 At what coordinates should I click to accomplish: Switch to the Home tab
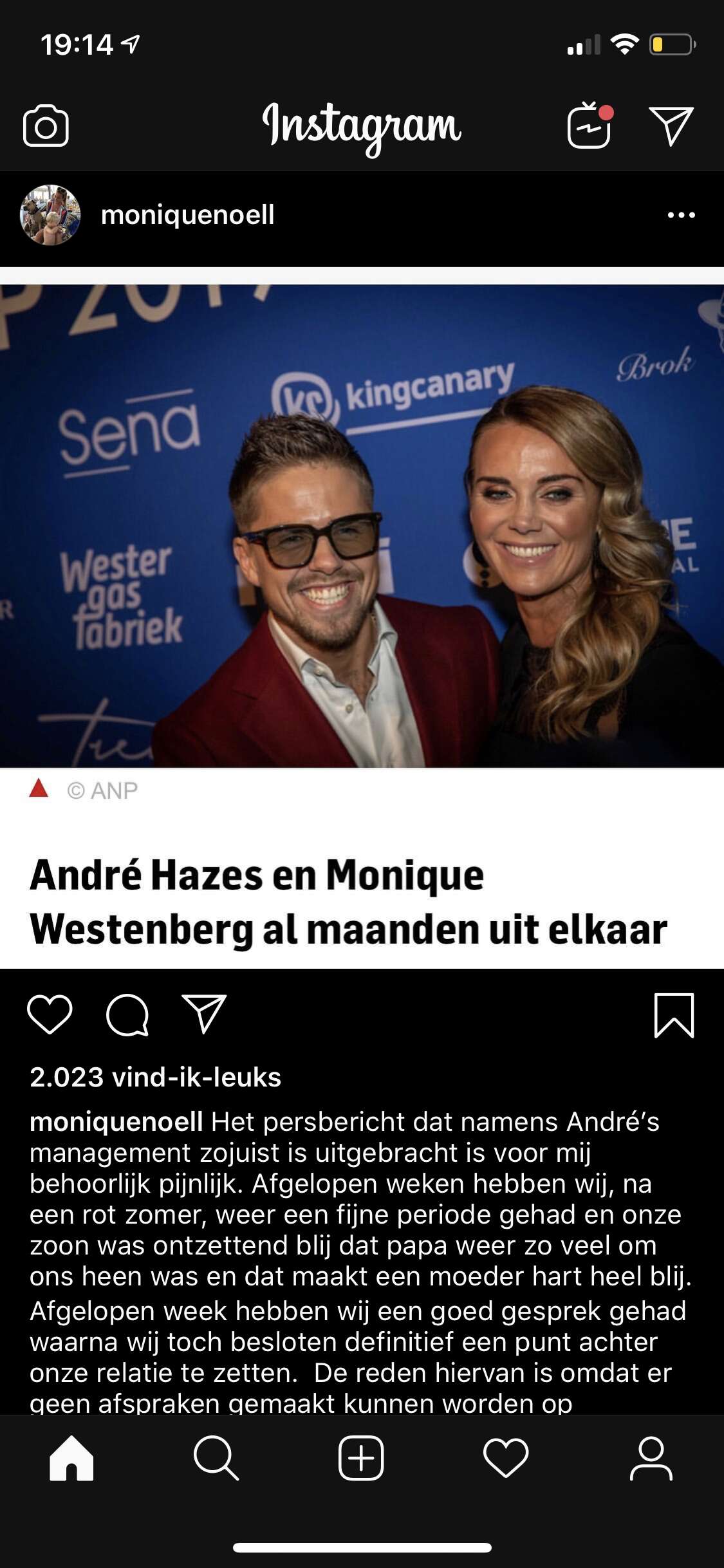(71, 1458)
